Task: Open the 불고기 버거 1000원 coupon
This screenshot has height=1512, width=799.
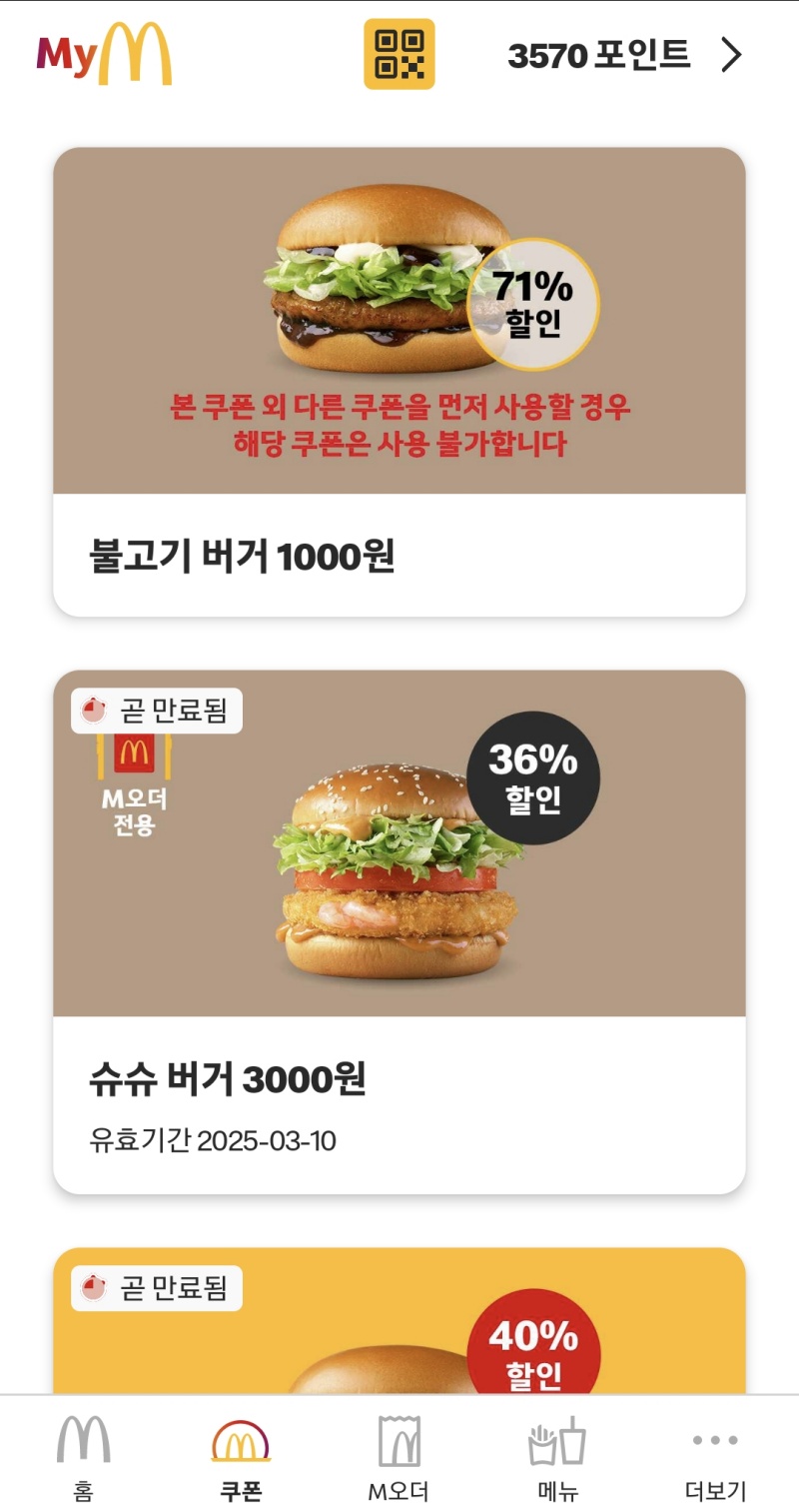Action: pyautogui.click(x=399, y=382)
